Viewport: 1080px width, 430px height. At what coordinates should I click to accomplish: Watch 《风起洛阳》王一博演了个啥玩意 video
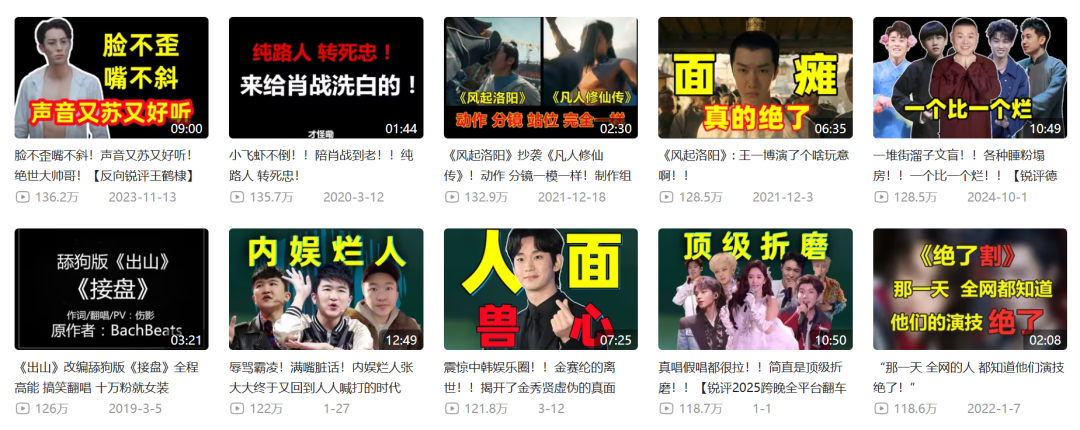(755, 77)
